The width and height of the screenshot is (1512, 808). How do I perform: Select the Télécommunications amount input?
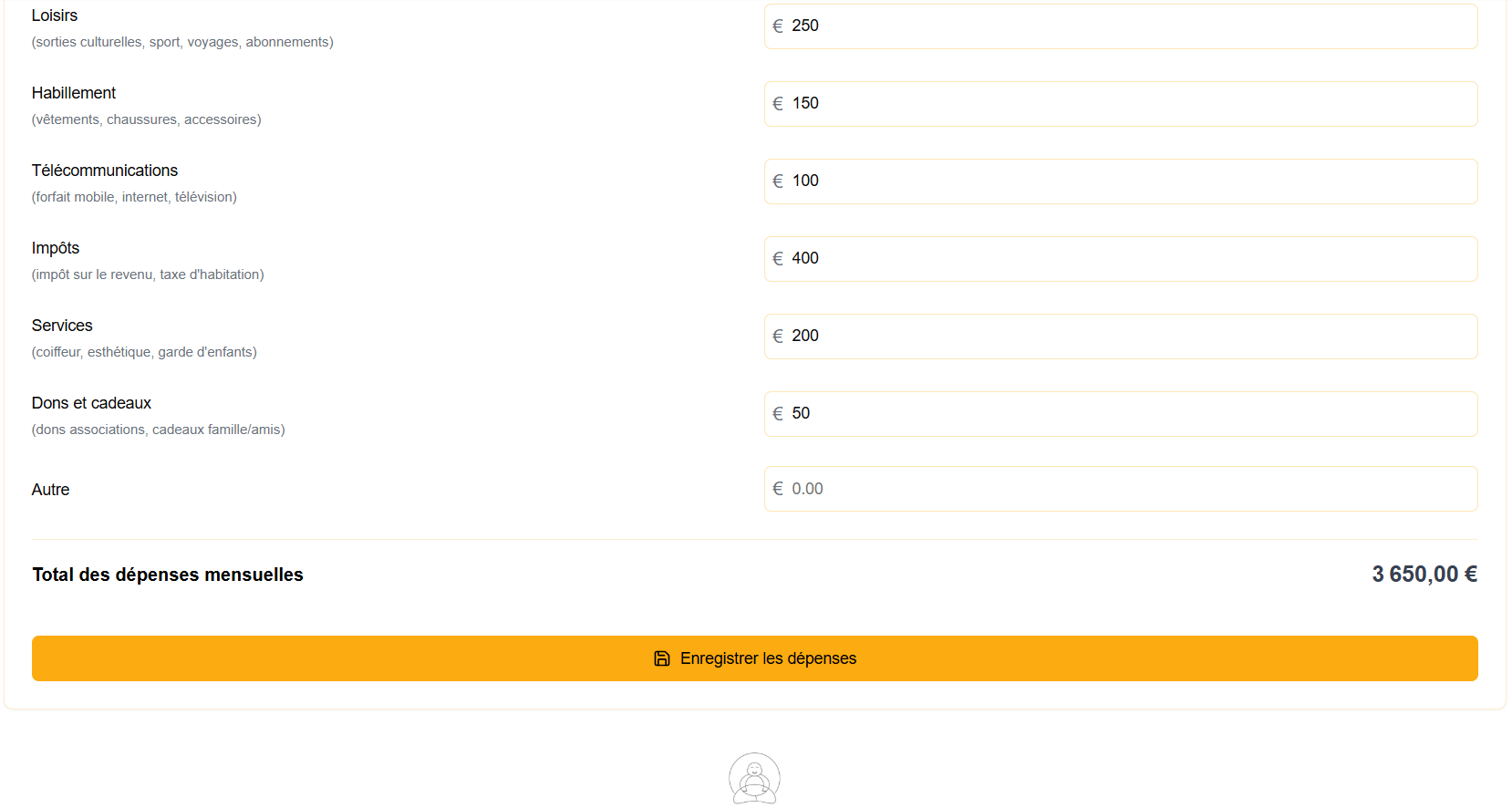point(1120,181)
